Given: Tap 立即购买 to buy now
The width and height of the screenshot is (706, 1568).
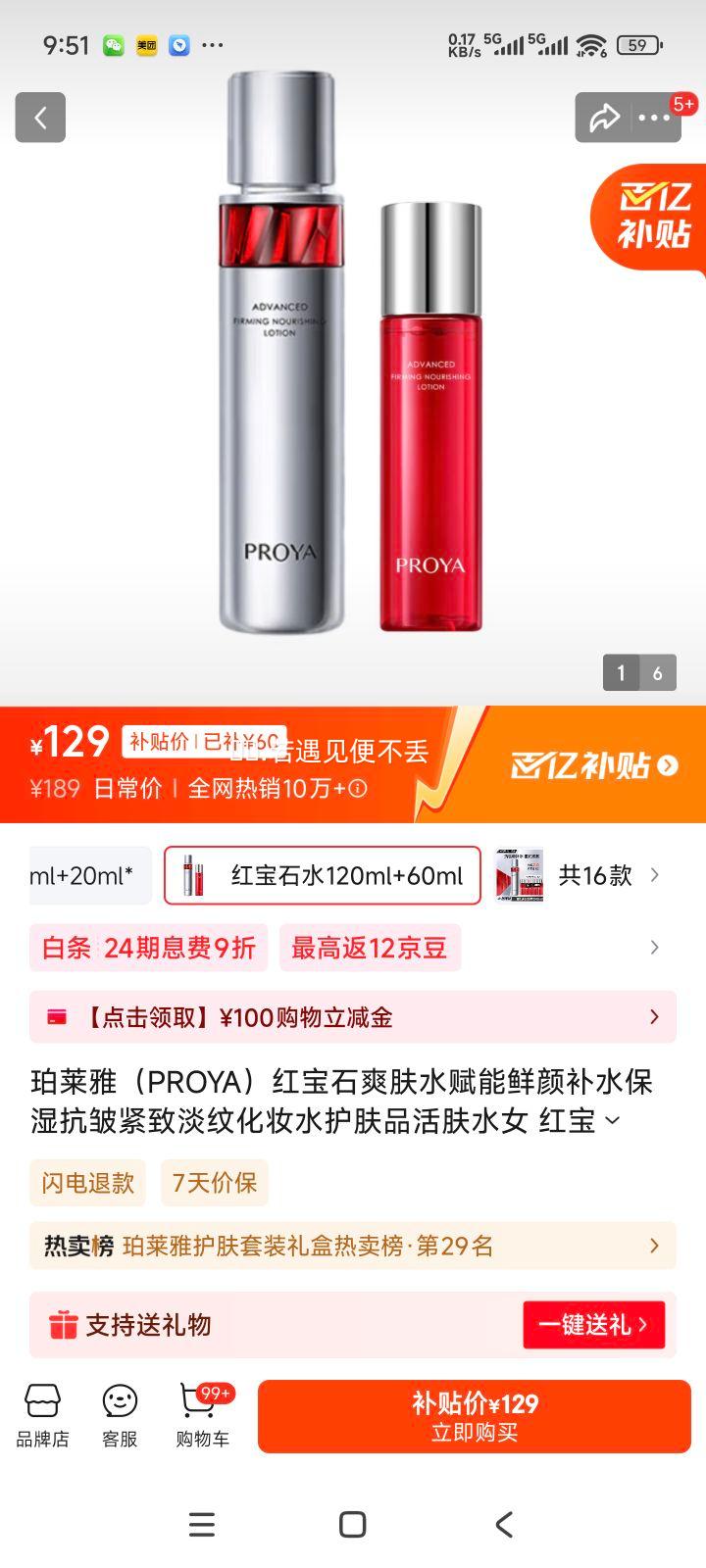Looking at the screenshot, I should (474, 1414).
